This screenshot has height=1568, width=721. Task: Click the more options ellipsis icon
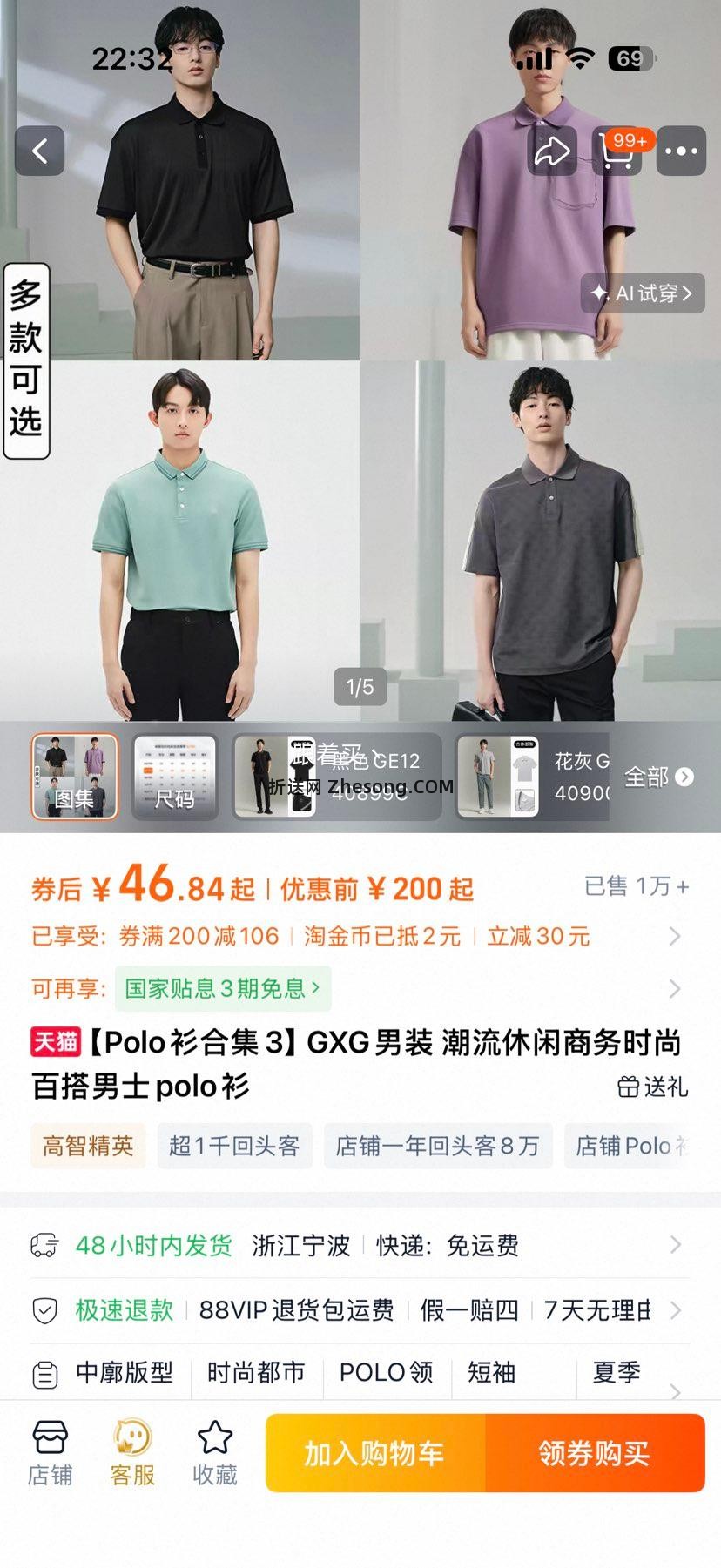680,149
